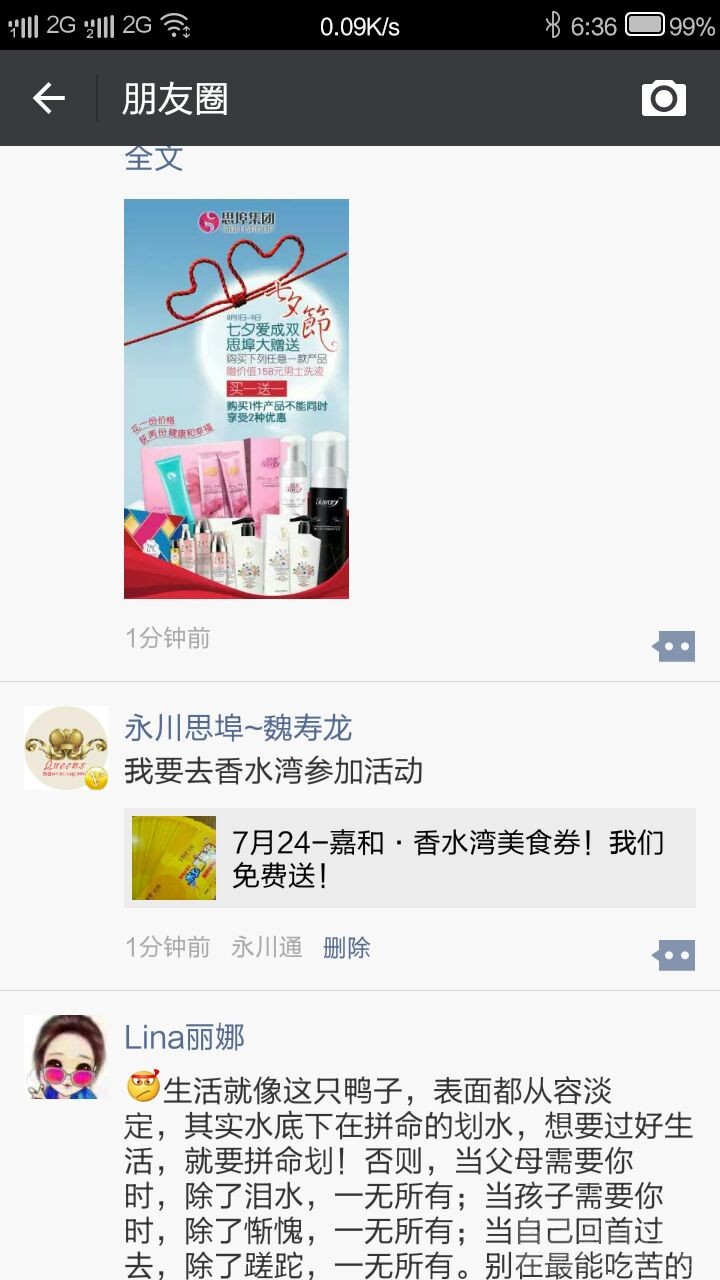Screen dimensions: 720x1280
Task: Open comment menu under the 香水湾 post
Action: point(674,955)
